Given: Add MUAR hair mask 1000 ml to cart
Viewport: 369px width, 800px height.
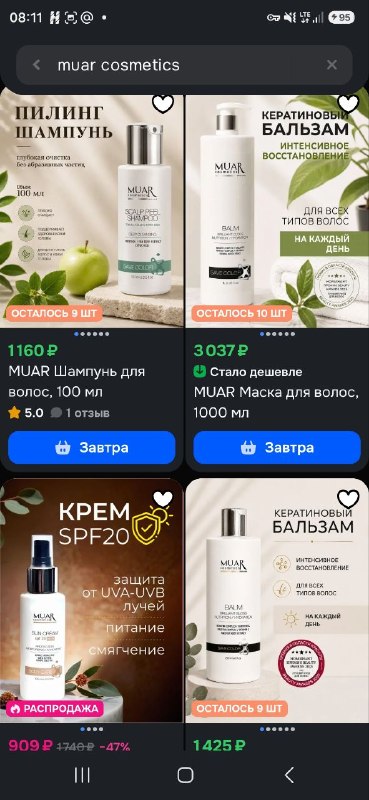Looking at the screenshot, I should point(277,448).
